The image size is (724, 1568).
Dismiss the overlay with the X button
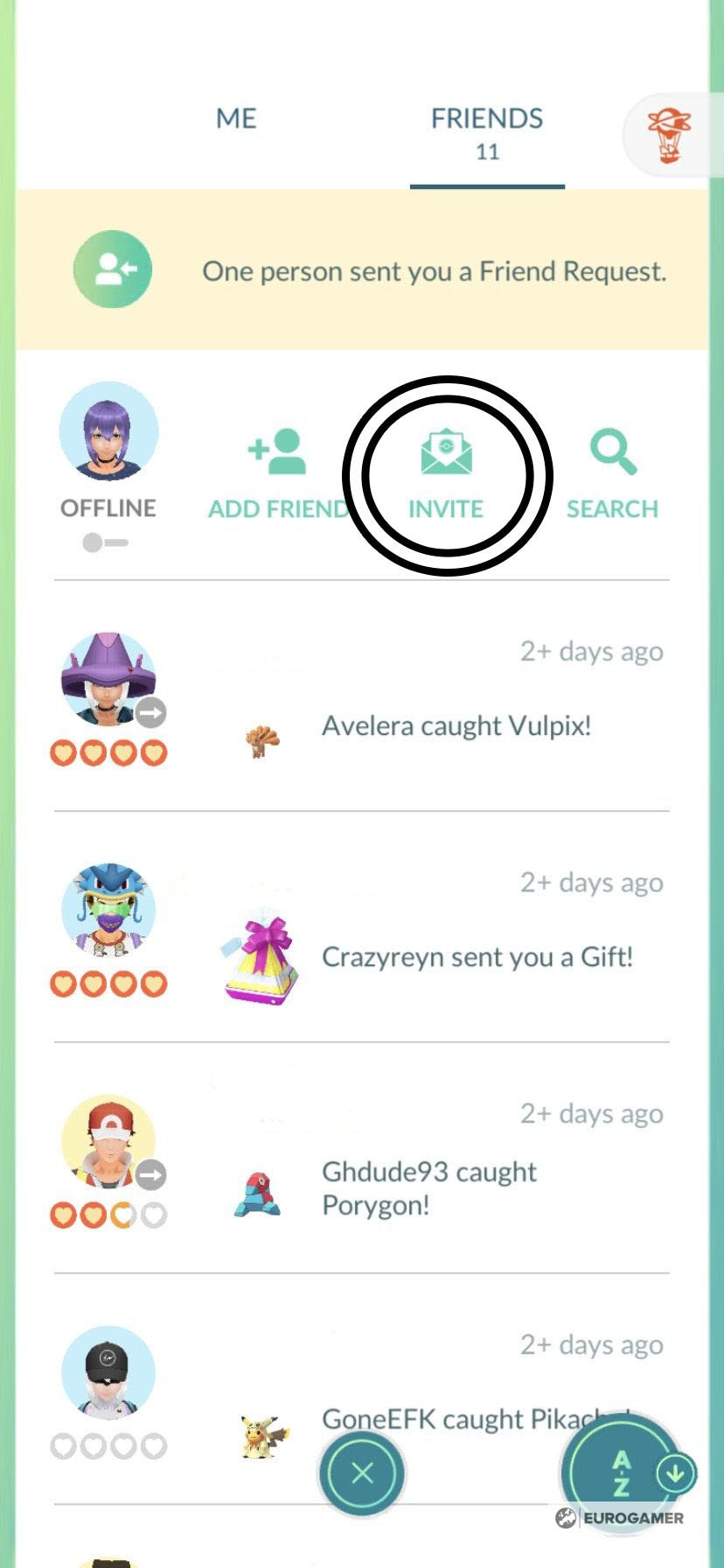click(362, 1473)
